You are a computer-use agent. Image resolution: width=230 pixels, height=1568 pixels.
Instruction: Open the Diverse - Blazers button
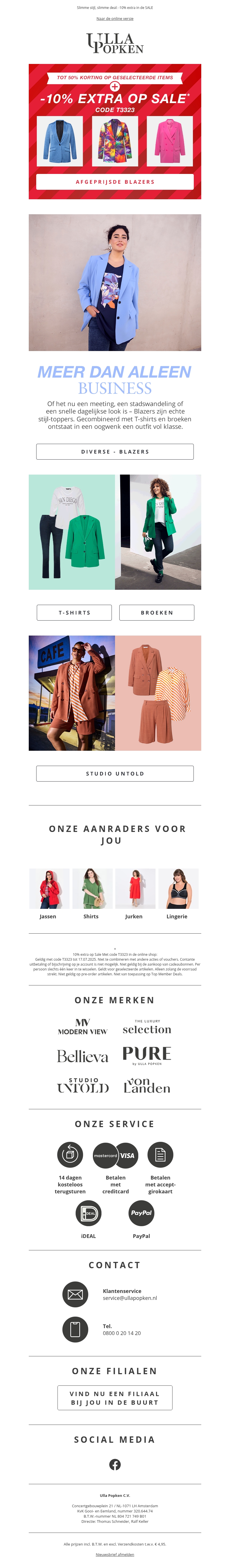[114, 452]
